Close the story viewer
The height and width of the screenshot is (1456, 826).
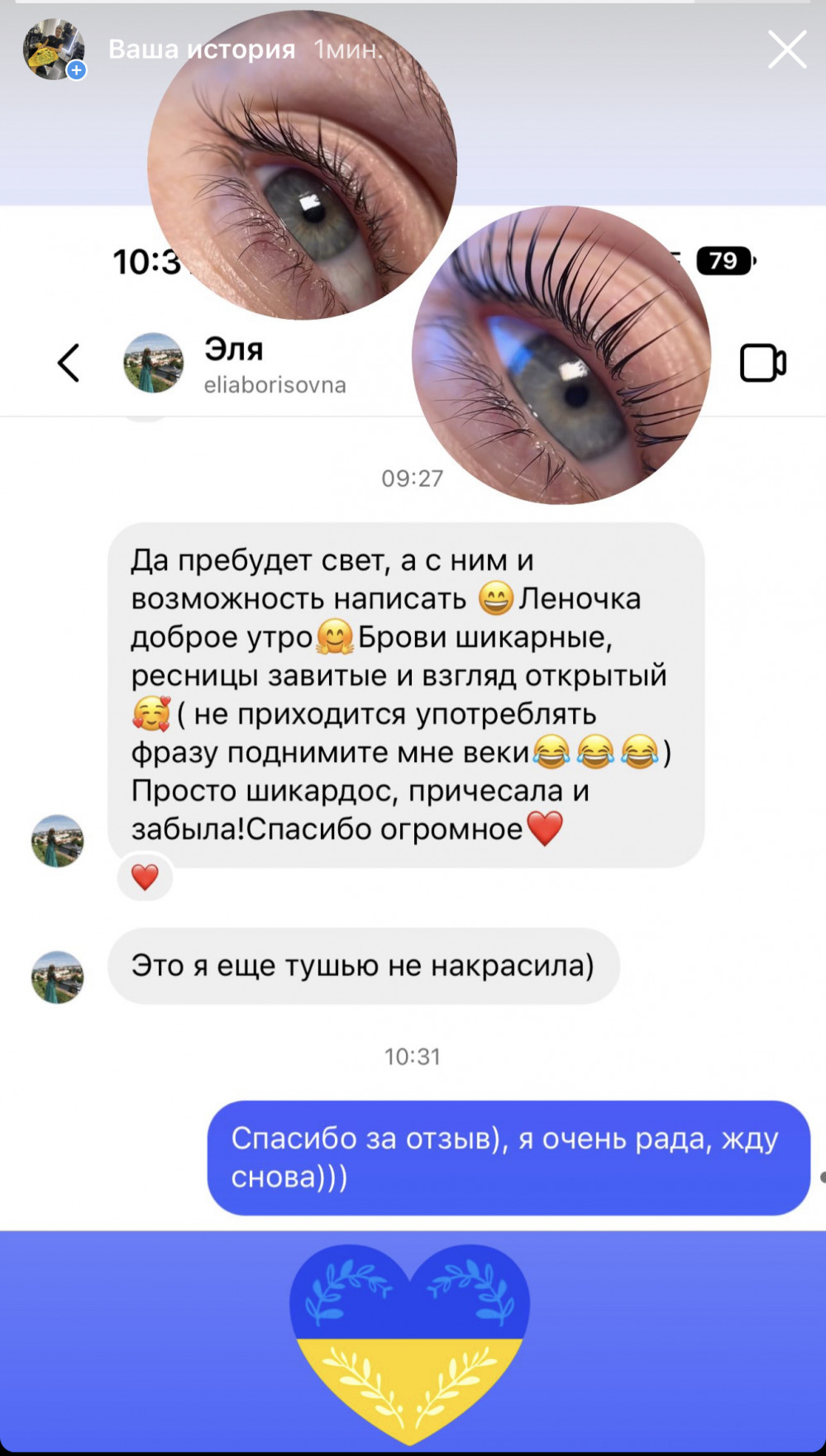click(x=786, y=50)
